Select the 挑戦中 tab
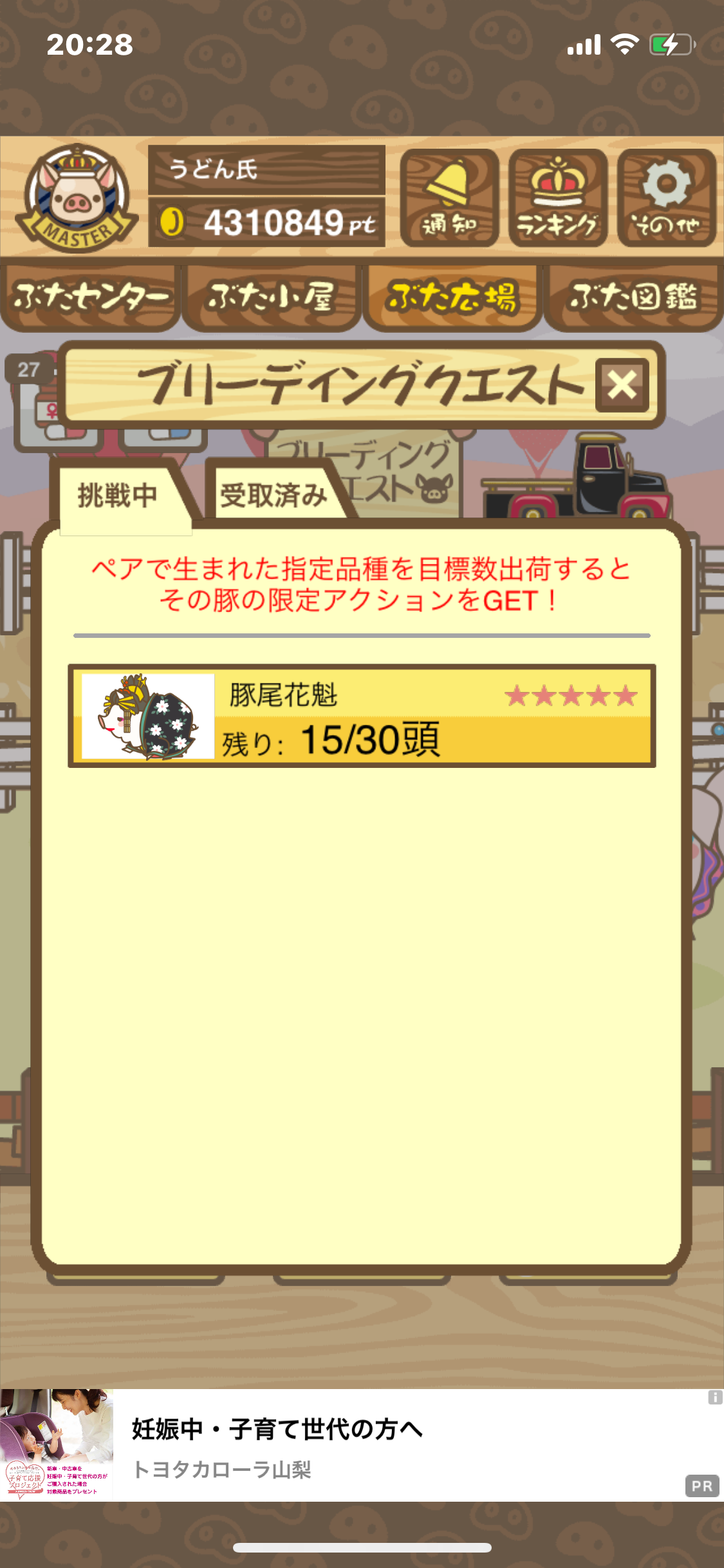This screenshot has height=1568, width=724. 120,496
